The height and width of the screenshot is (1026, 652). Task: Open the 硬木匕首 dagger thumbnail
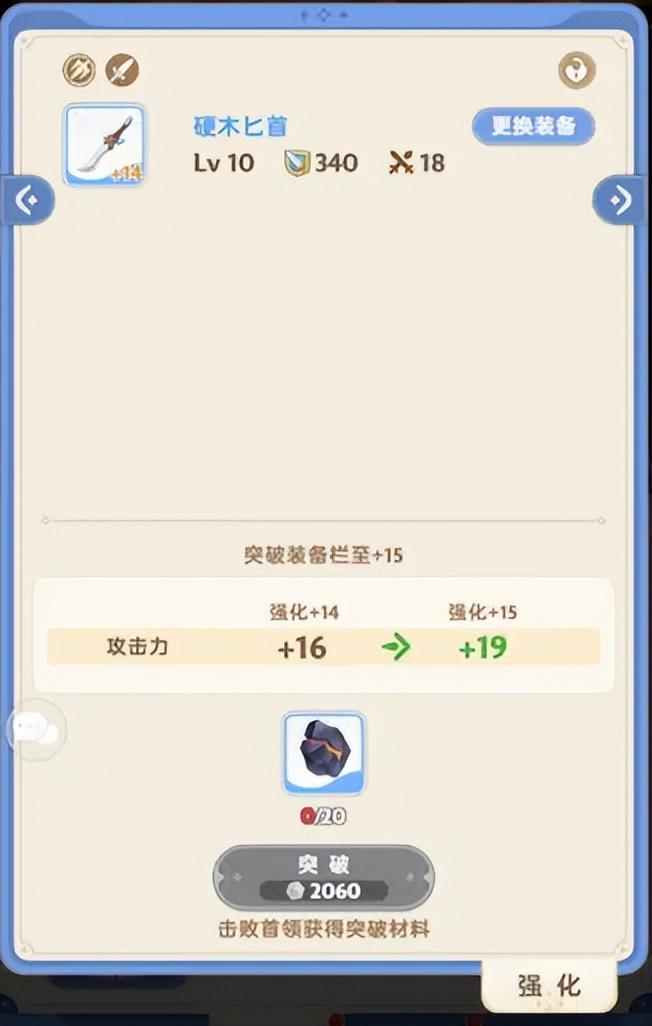tap(105, 145)
